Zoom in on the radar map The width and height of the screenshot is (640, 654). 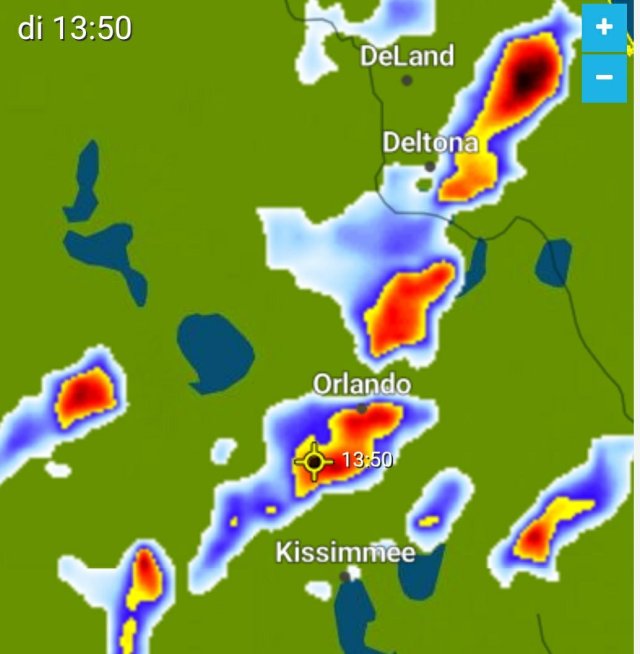(604, 28)
